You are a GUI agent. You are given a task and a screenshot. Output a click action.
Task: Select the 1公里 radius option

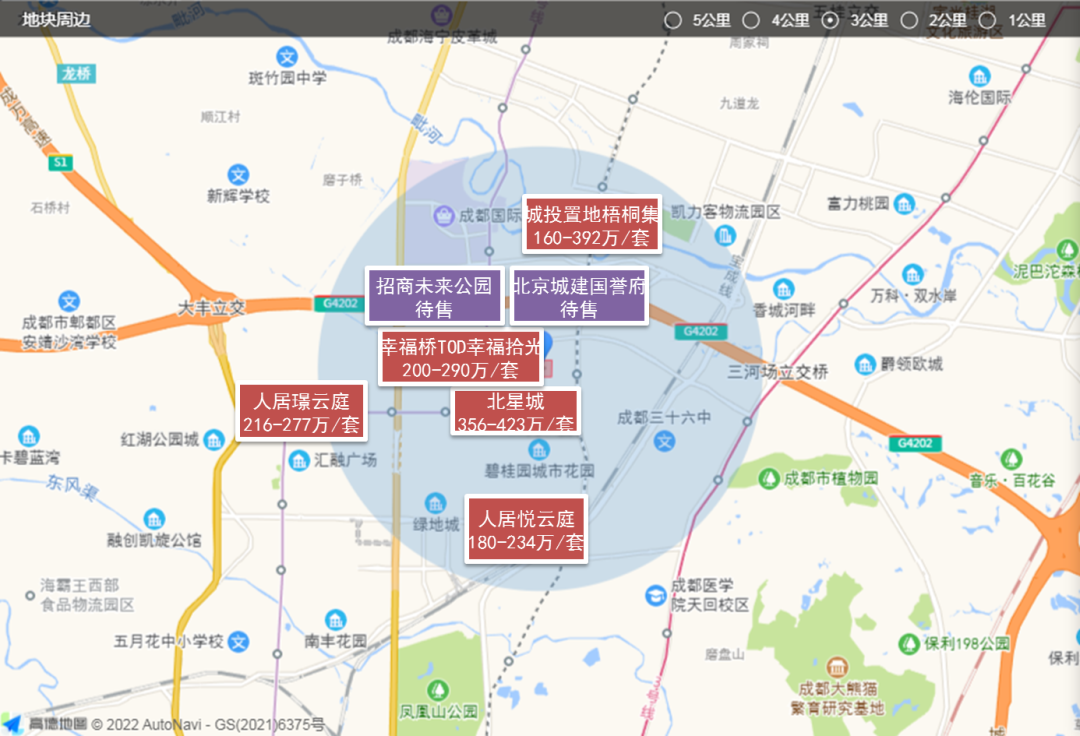(x=988, y=19)
